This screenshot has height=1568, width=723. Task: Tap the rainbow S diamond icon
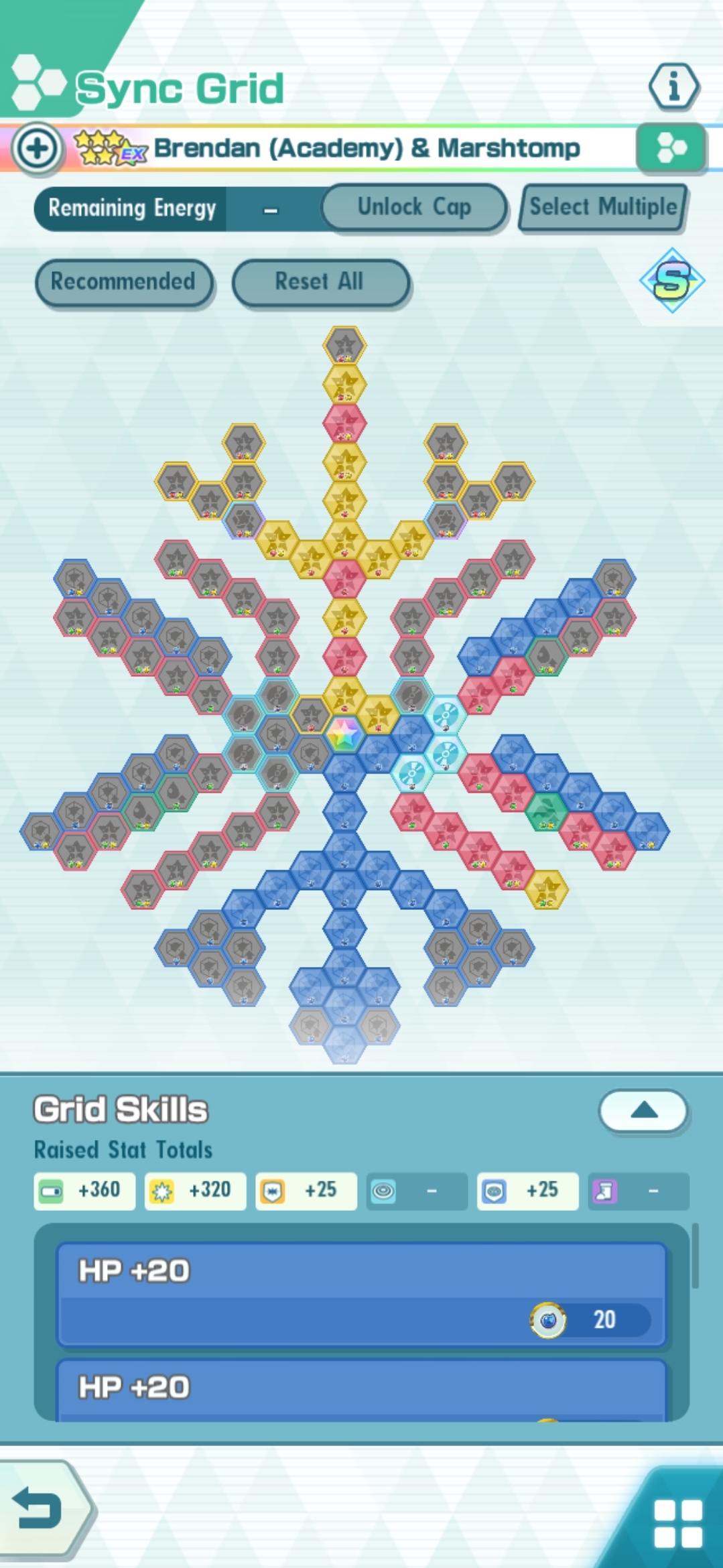(671, 281)
